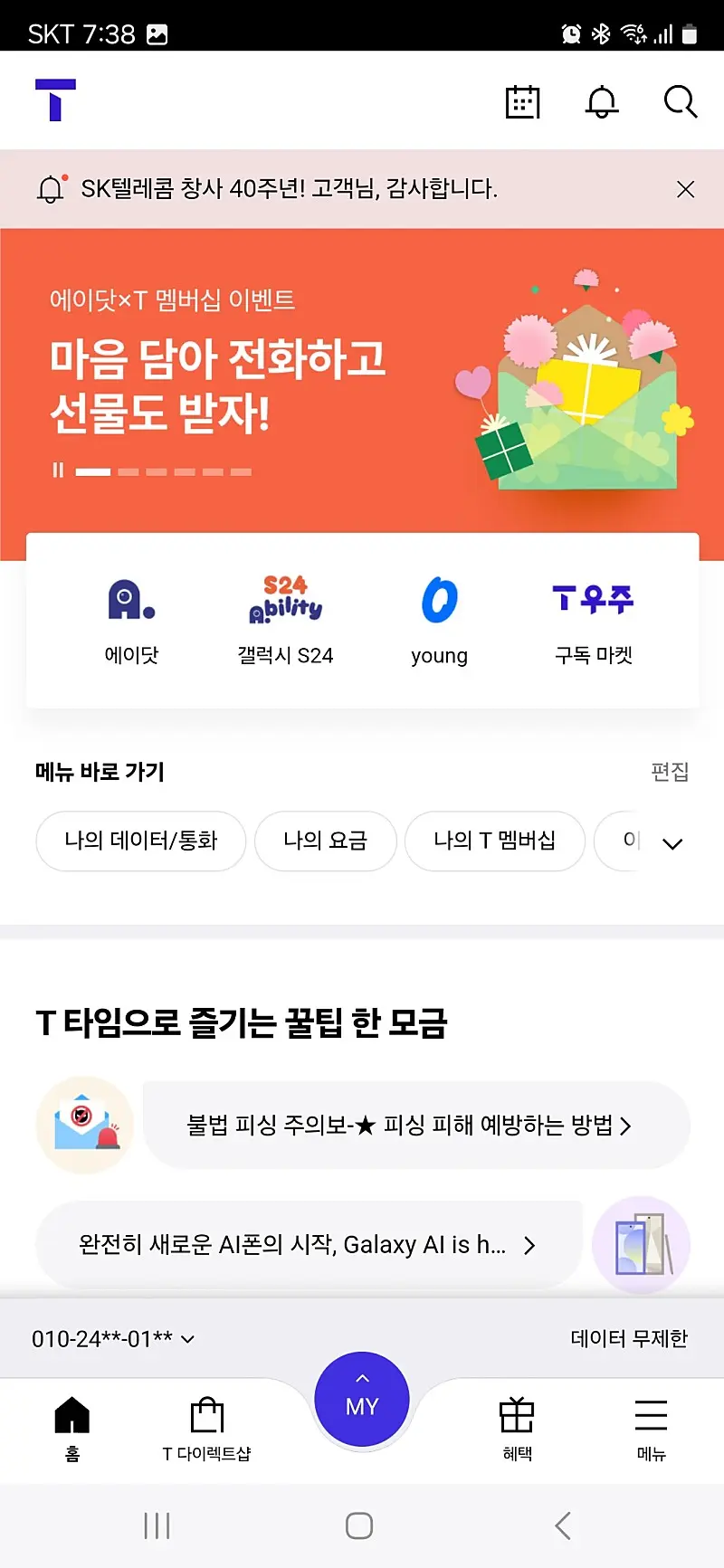Expand the shortcut menu chips with the chevron
The image size is (724, 1568).
point(672,843)
